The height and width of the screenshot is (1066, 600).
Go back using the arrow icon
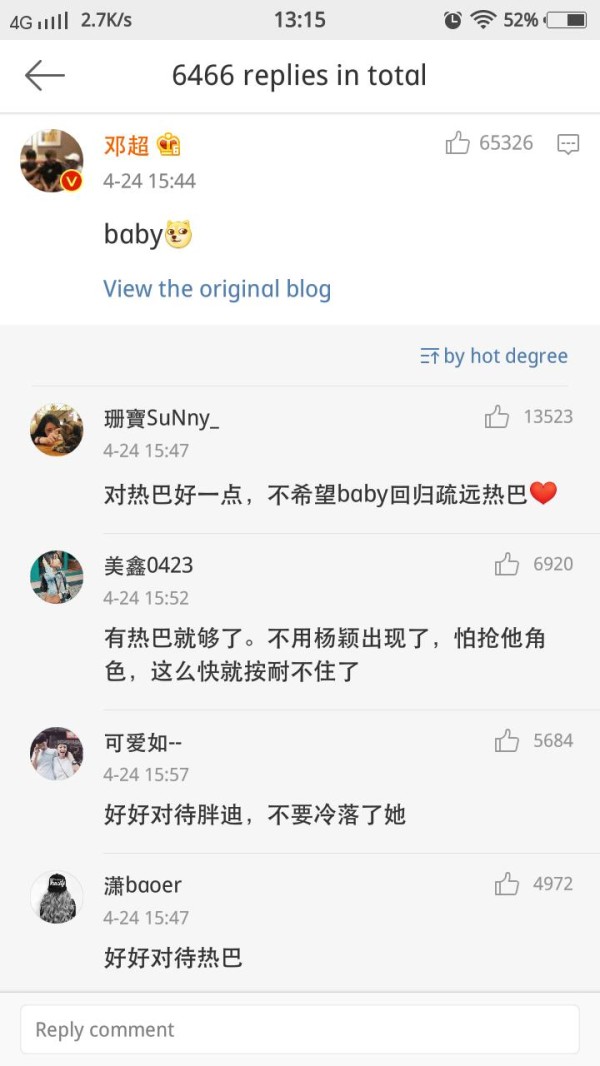[x=45, y=75]
